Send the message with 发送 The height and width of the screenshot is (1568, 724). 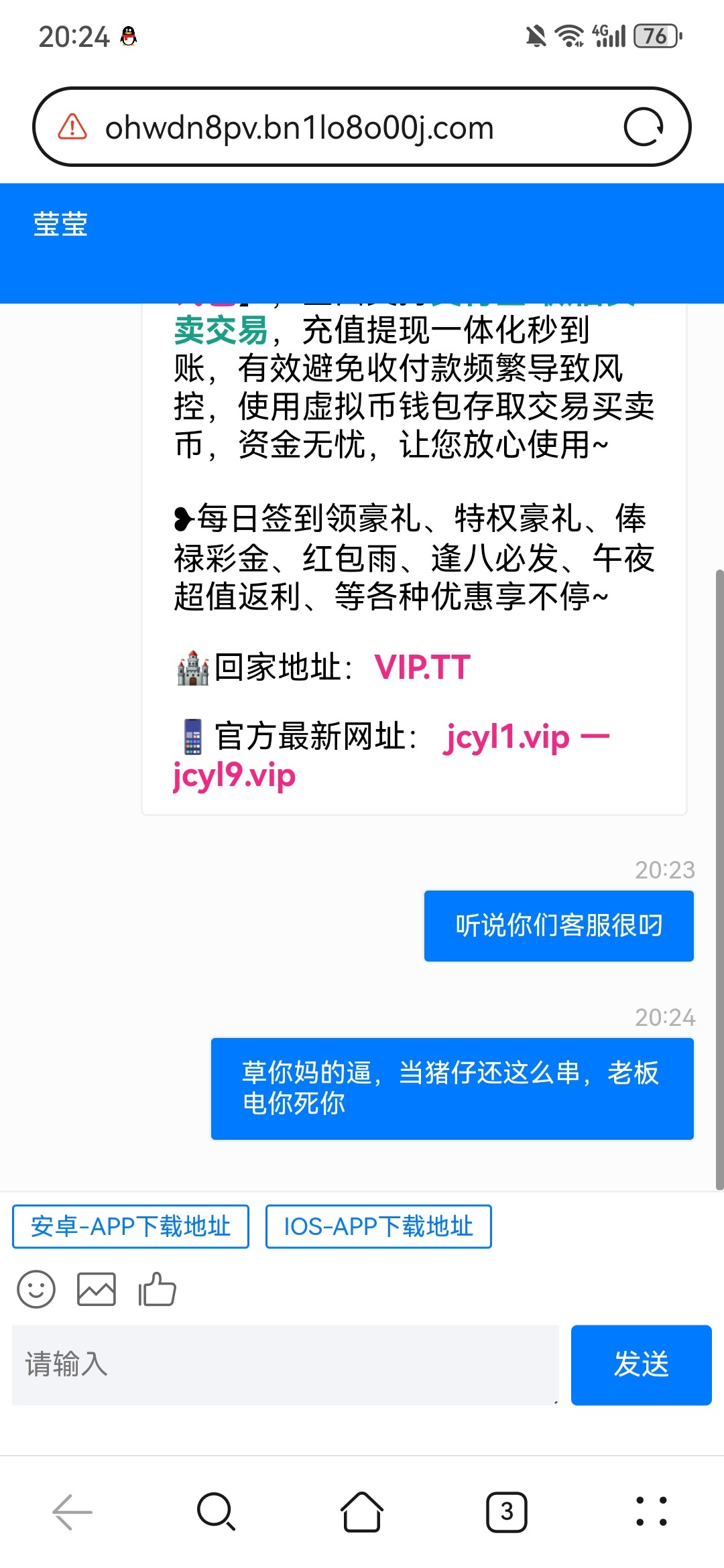coord(641,1364)
